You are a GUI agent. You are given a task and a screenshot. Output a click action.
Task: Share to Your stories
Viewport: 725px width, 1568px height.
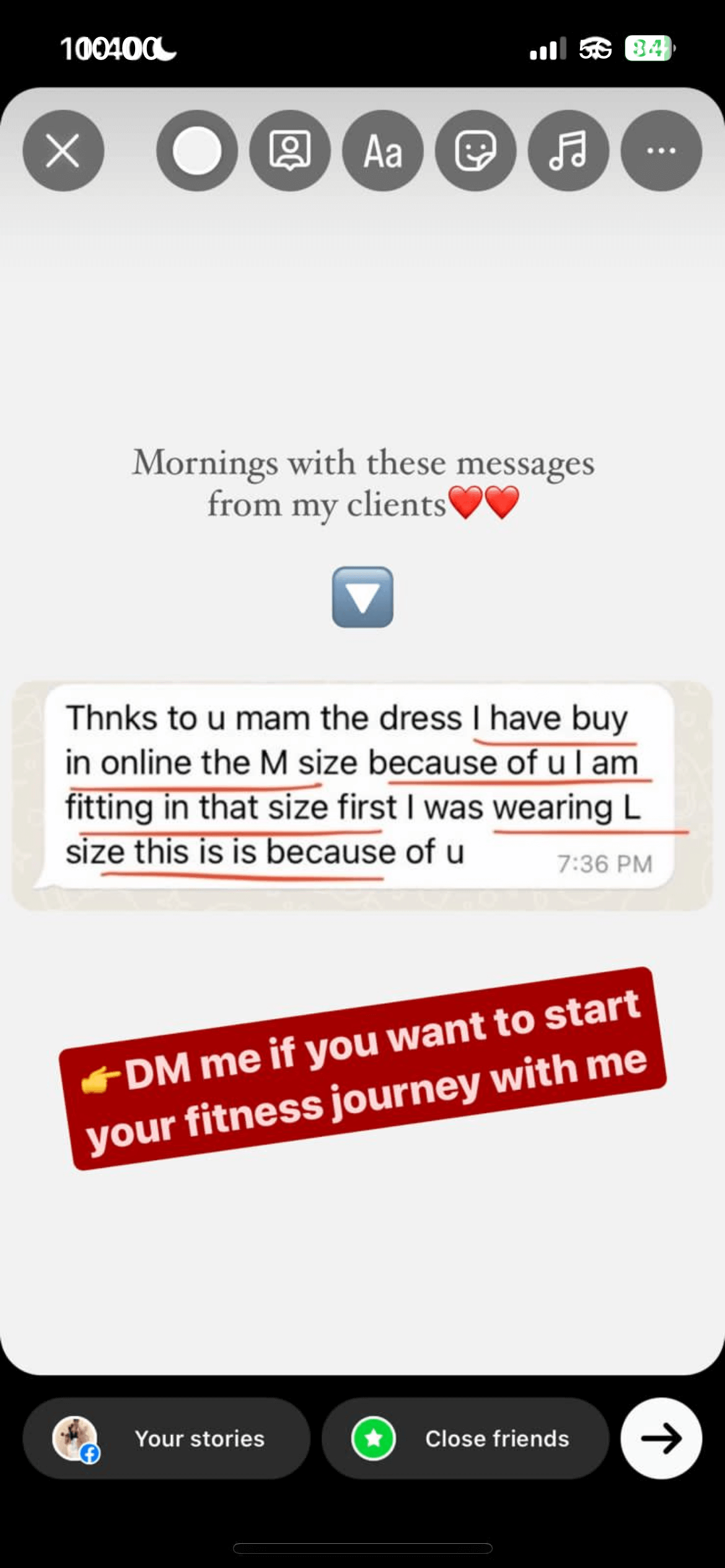pyautogui.click(x=166, y=1439)
